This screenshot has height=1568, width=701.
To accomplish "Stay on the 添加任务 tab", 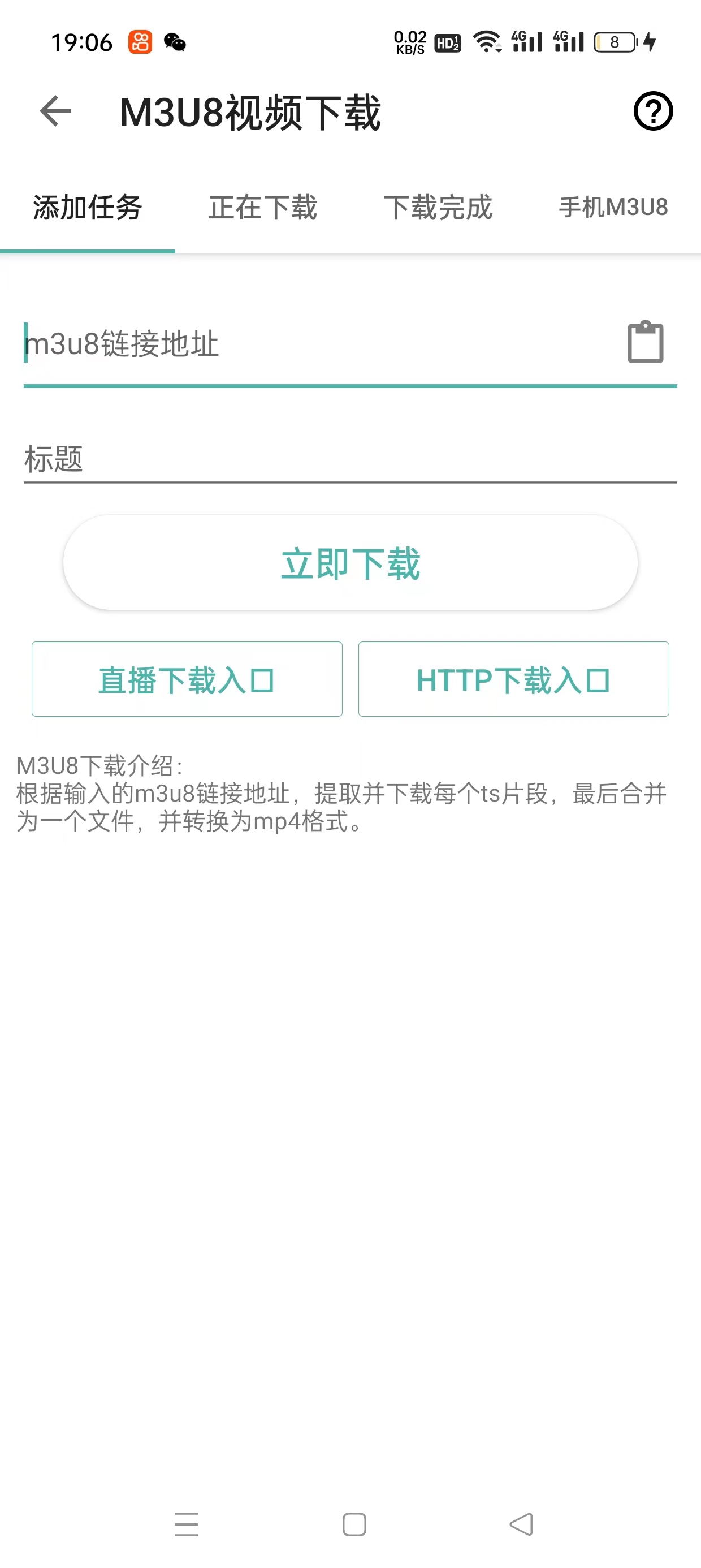I will coord(88,208).
